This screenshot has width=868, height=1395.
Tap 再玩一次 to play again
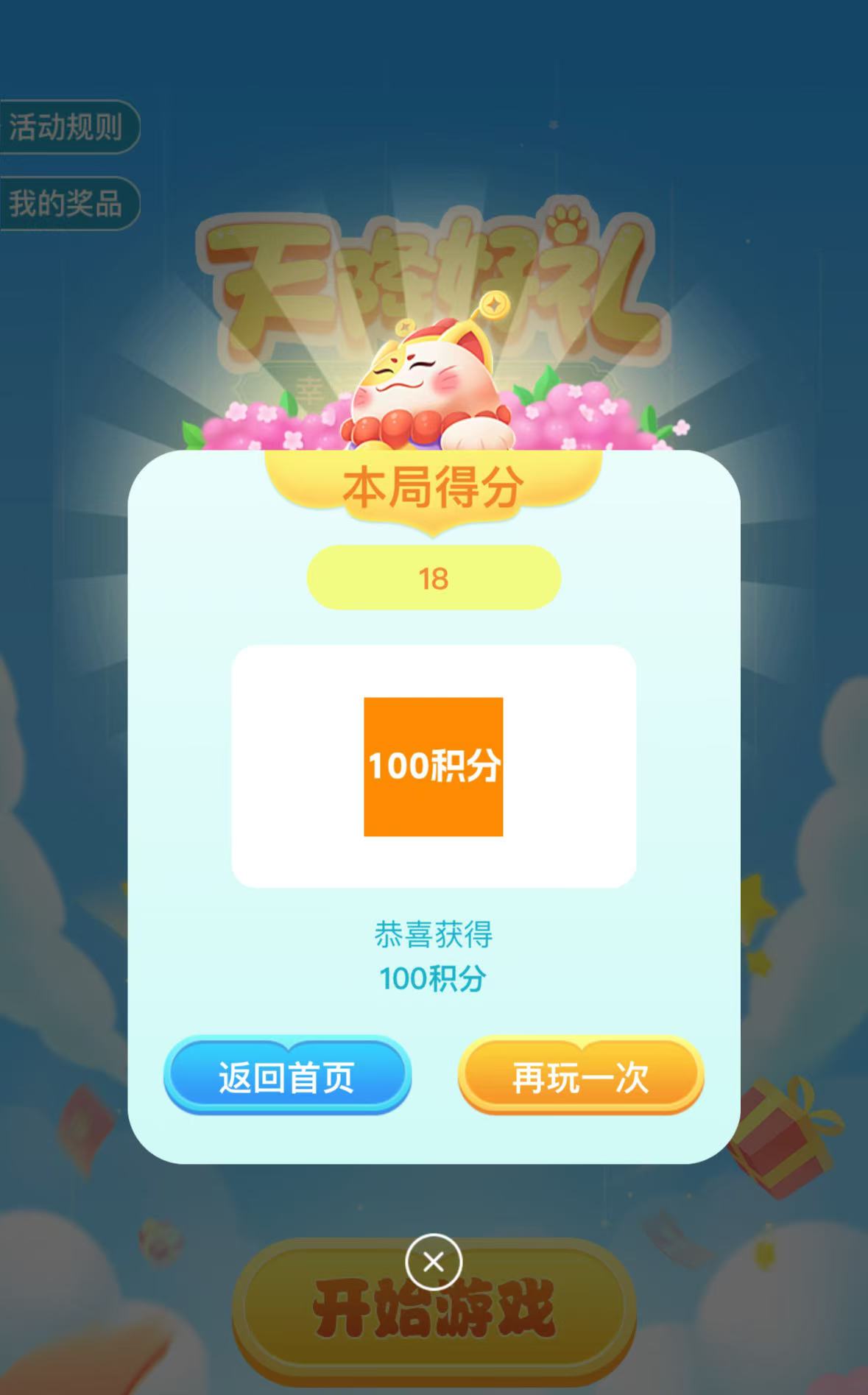pos(581,1076)
